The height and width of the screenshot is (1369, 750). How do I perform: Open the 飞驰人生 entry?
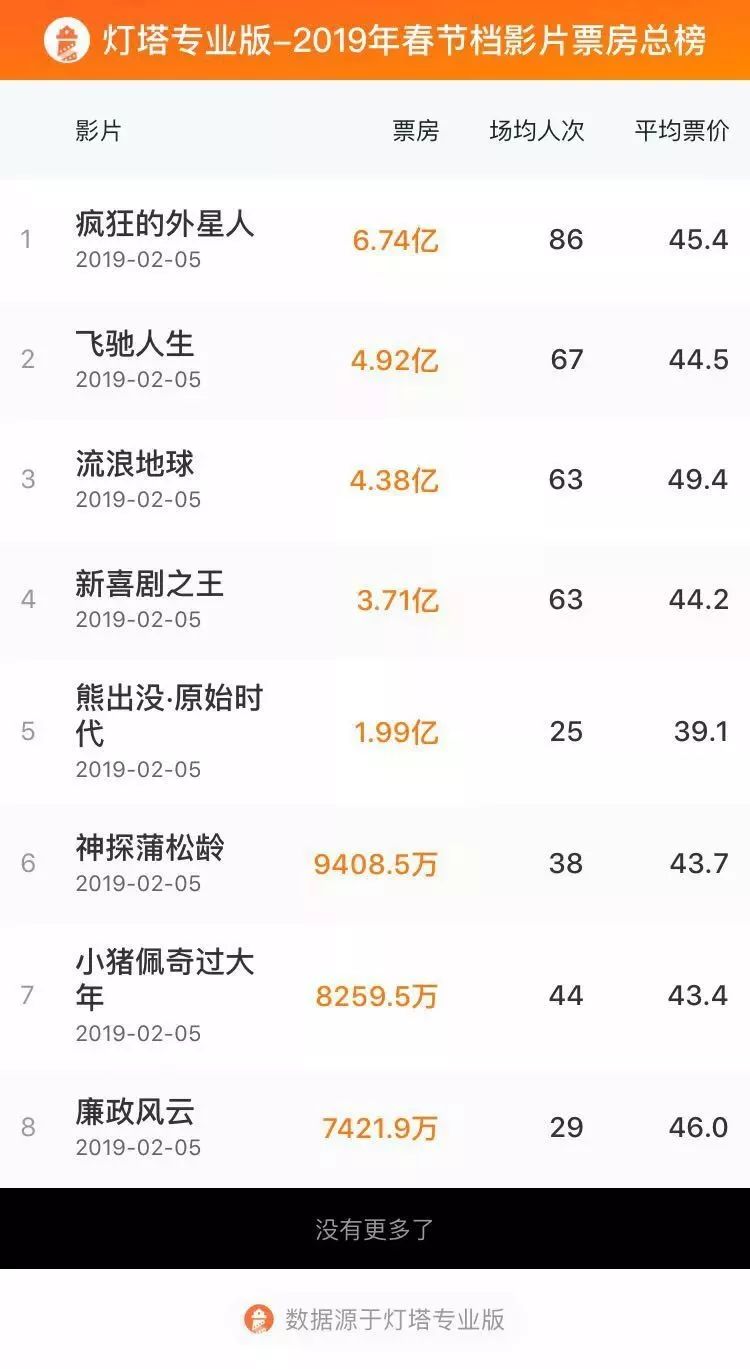(x=138, y=347)
